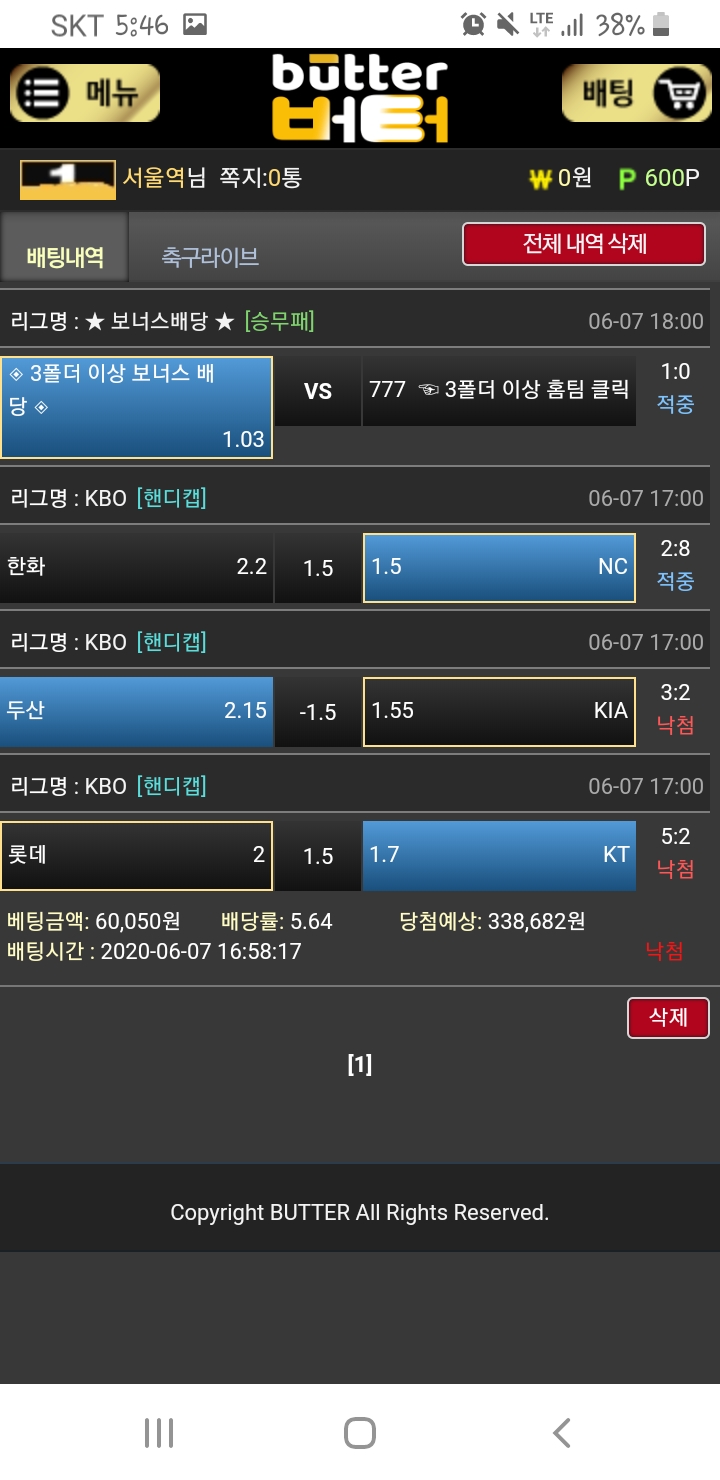
Task: Go back using the system back button
Action: 562,1432
